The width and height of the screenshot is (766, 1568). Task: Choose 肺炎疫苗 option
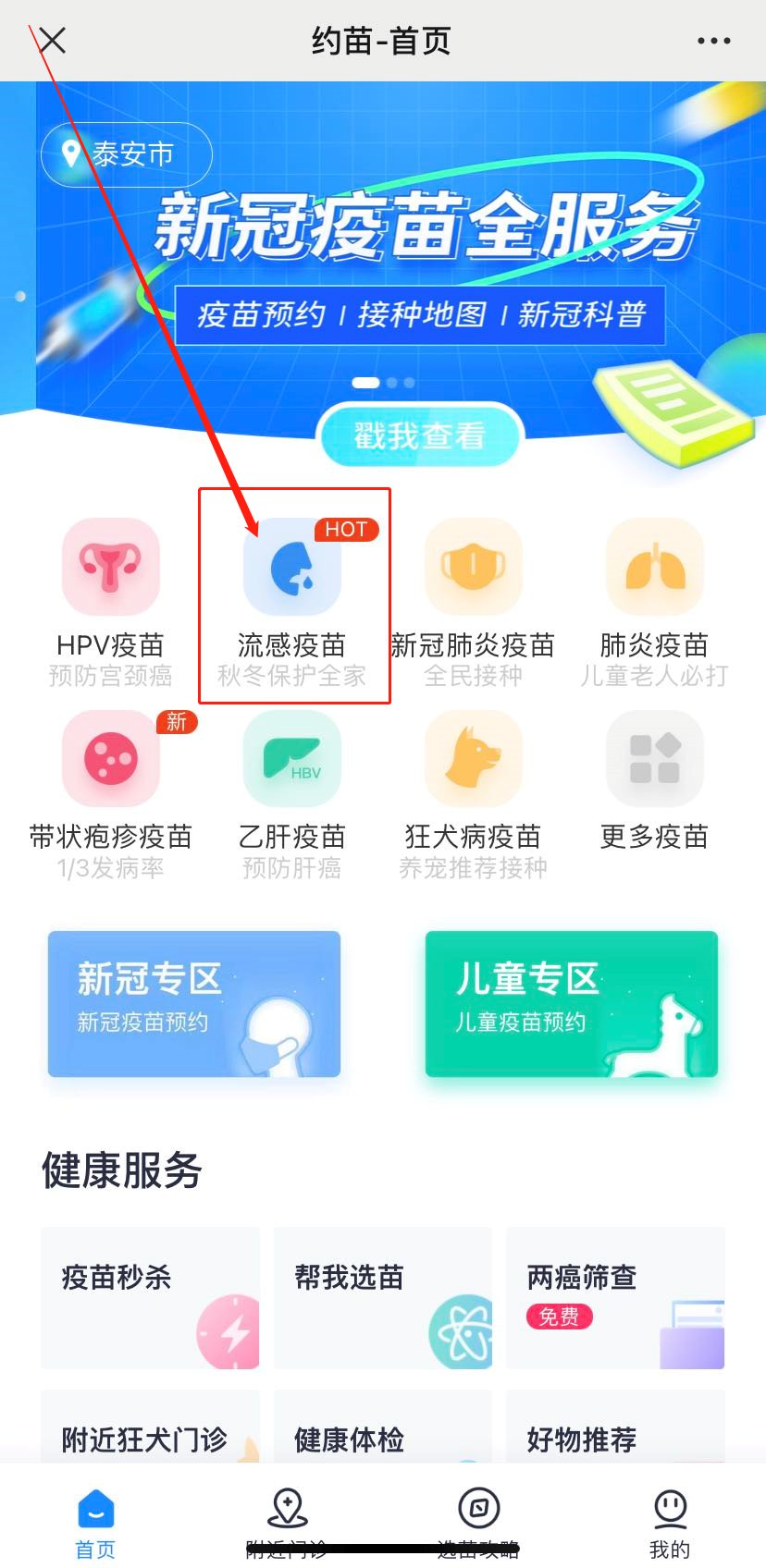tap(654, 601)
